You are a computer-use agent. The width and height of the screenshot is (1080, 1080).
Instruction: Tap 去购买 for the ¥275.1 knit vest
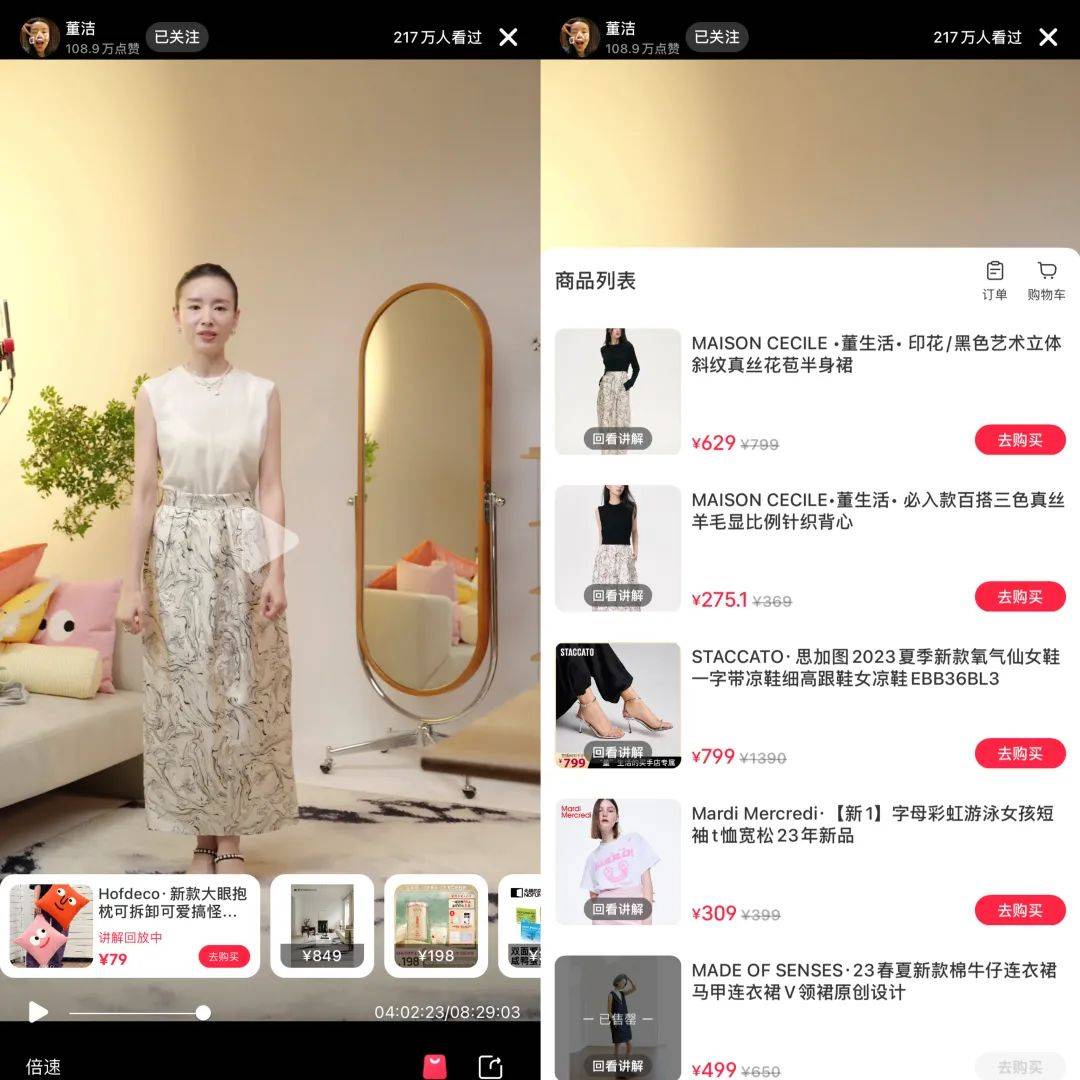[1019, 597]
